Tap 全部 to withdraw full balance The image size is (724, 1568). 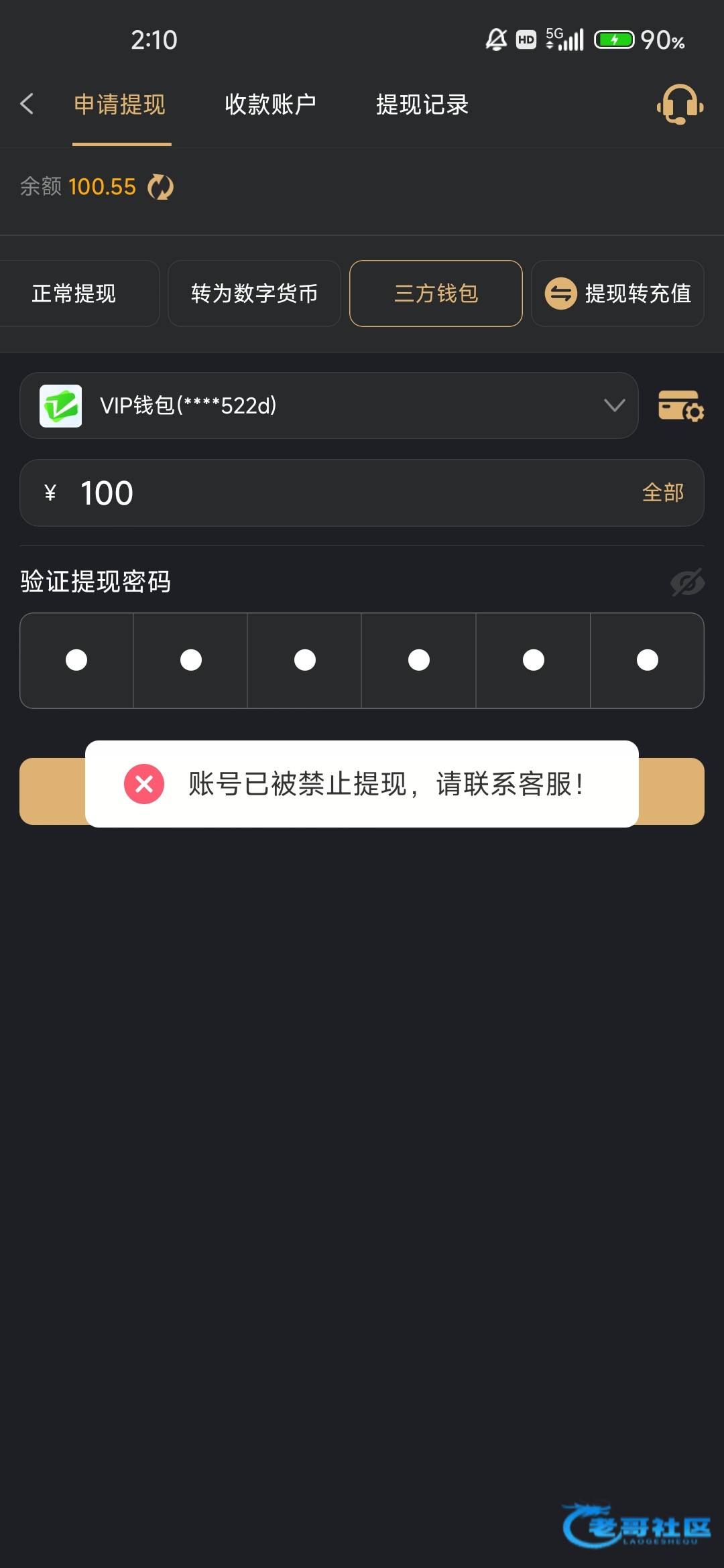point(662,493)
